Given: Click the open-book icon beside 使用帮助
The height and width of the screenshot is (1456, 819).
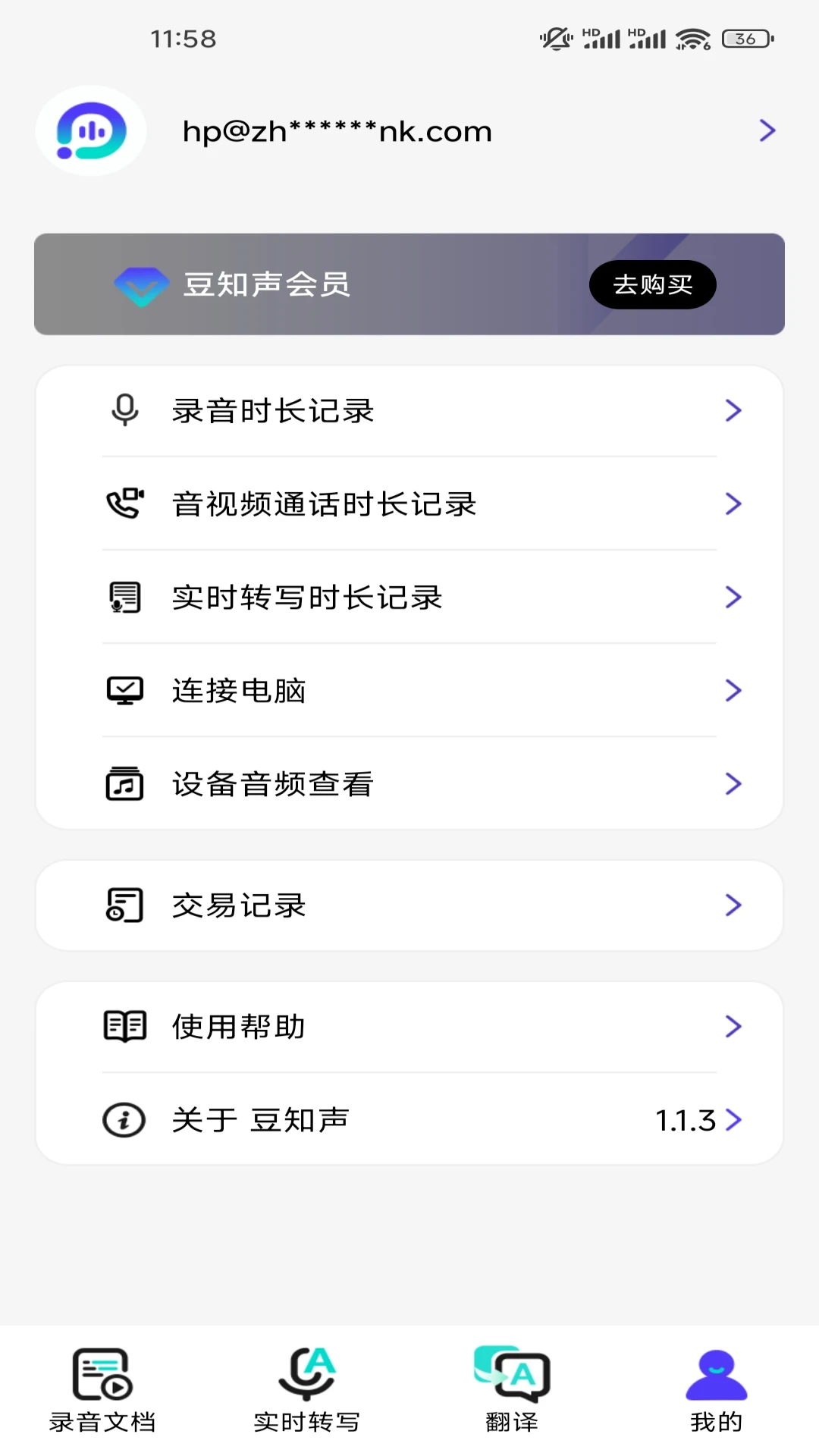Looking at the screenshot, I should pyautogui.click(x=124, y=1027).
